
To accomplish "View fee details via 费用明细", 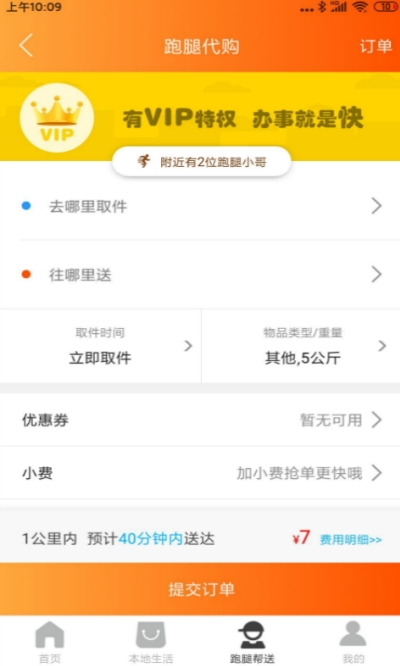I will (x=351, y=540).
